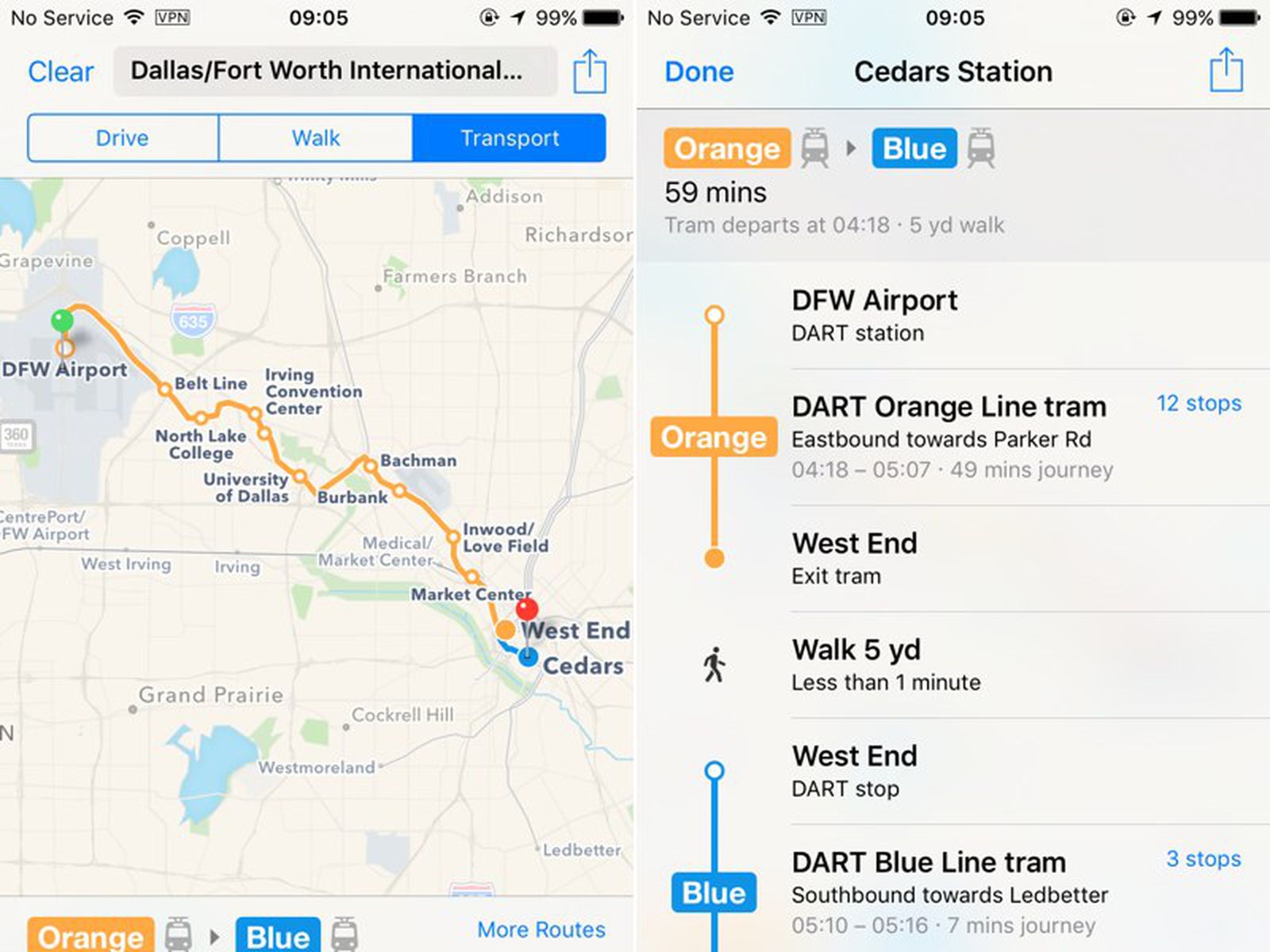
Task: Expand the Orange Line's 12 stops
Action: (1199, 403)
